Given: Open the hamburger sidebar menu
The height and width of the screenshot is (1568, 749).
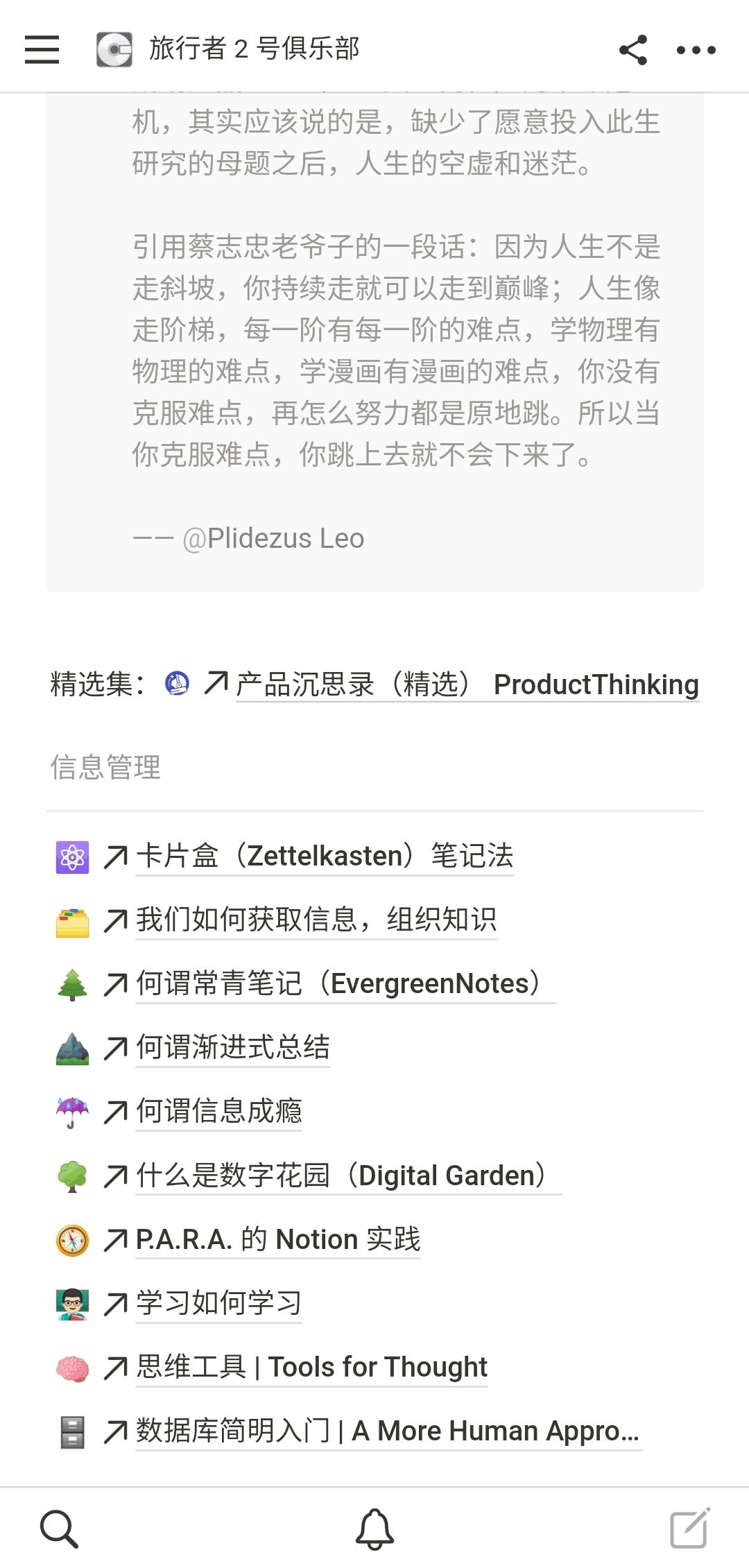Looking at the screenshot, I should coord(42,49).
